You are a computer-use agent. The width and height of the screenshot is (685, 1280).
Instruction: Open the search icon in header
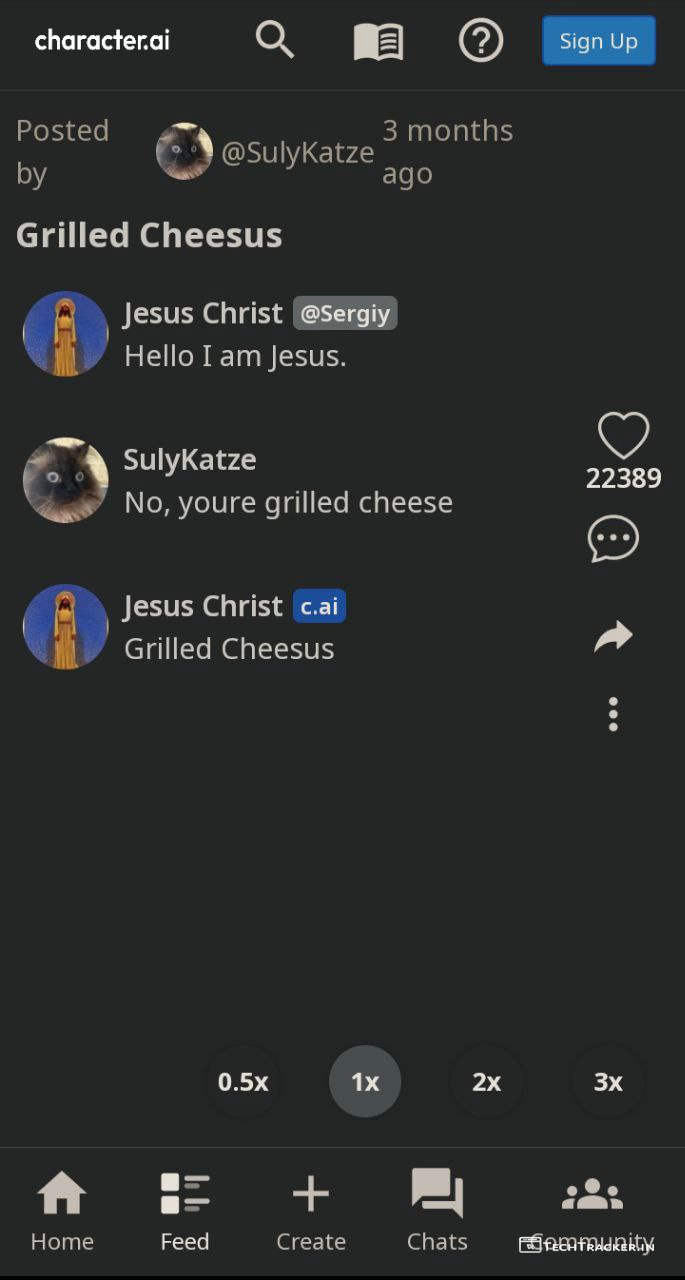coord(274,41)
